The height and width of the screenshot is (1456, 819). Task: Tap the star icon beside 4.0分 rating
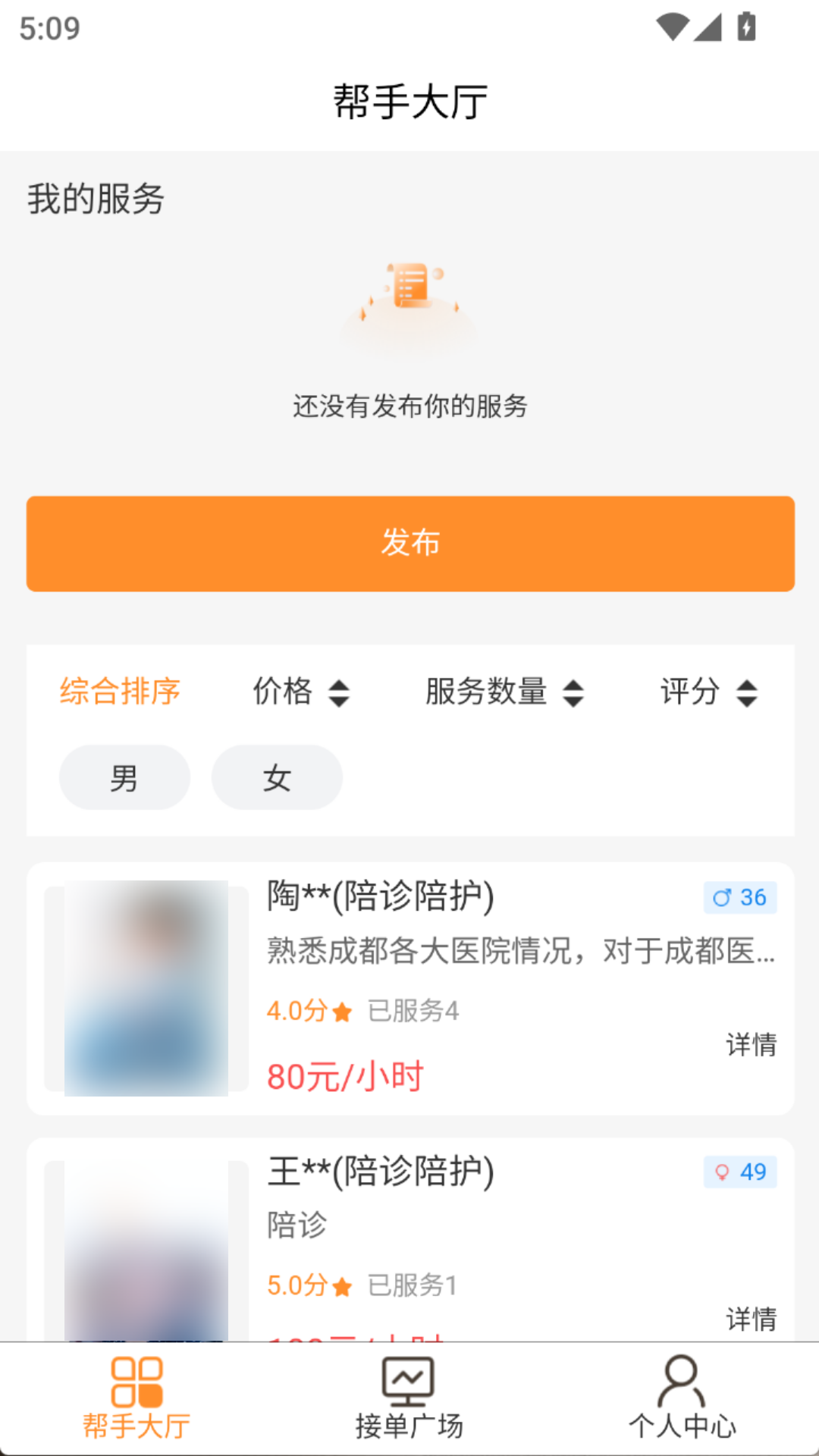pos(342,1012)
